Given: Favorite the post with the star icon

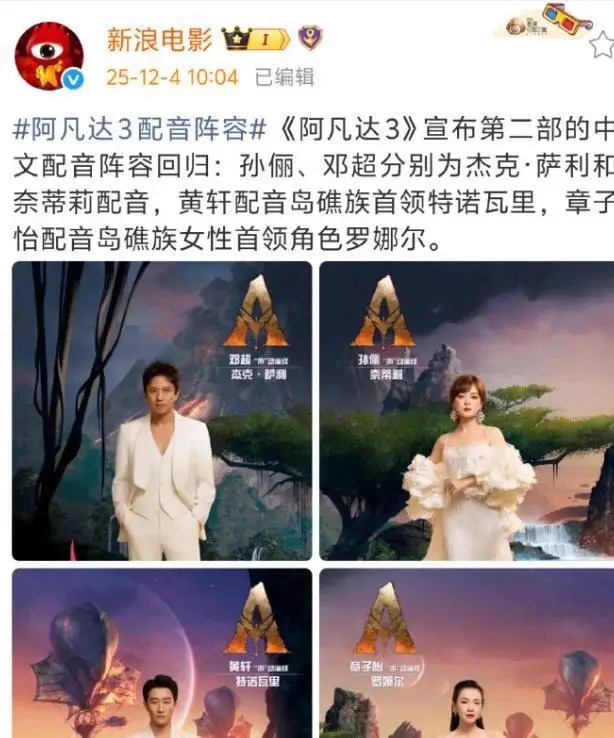Looking at the screenshot, I should click(602, 44).
